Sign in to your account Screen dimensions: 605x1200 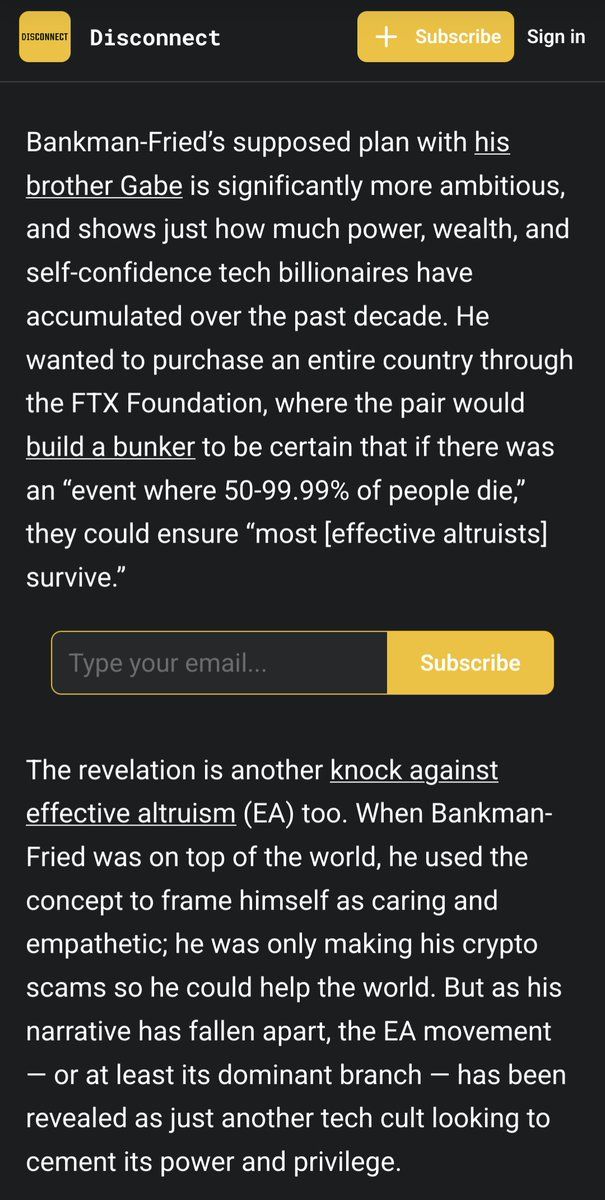click(x=555, y=37)
